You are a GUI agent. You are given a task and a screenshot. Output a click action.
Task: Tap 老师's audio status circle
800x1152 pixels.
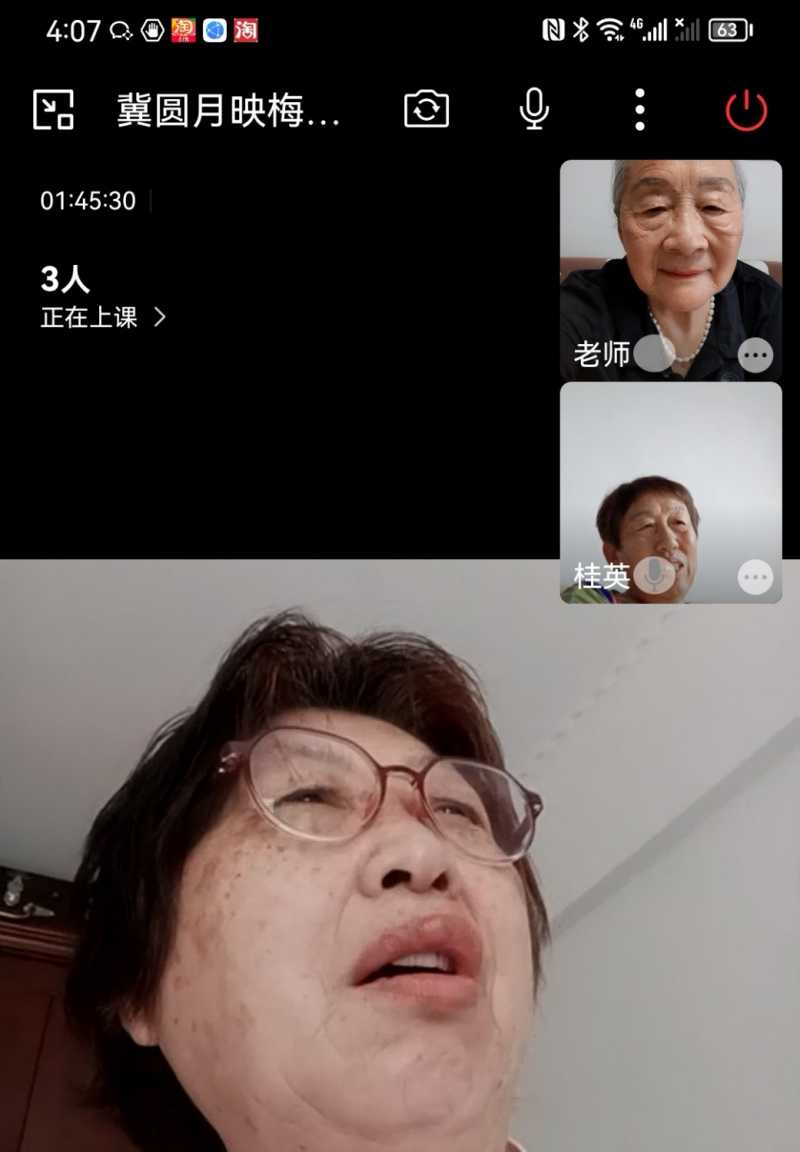[x=655, y=356]
